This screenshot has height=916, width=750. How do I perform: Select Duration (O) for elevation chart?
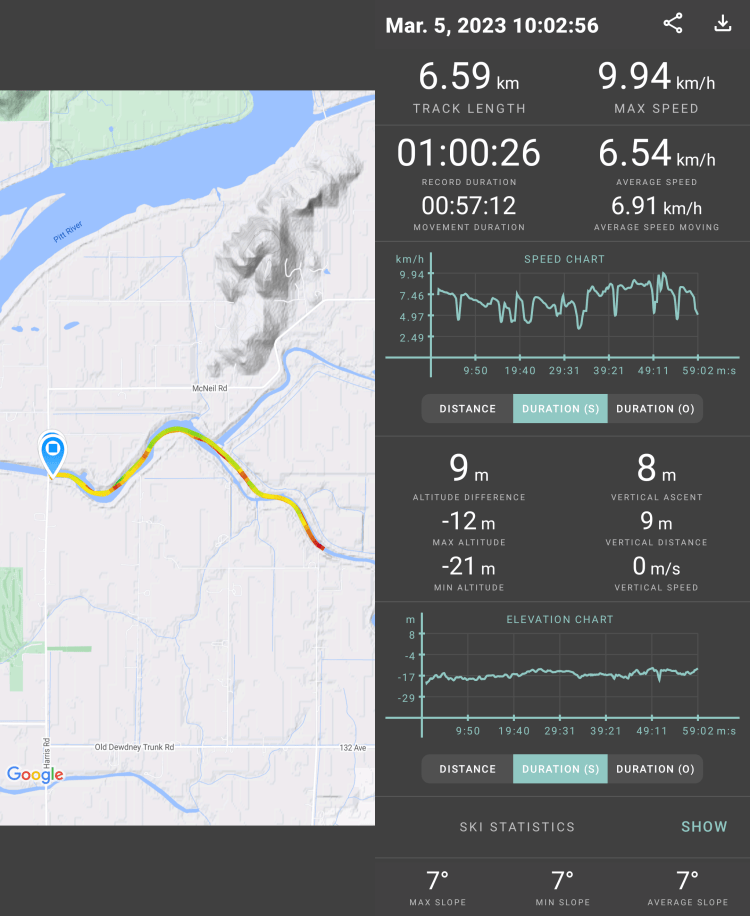[x=655, y=769]
